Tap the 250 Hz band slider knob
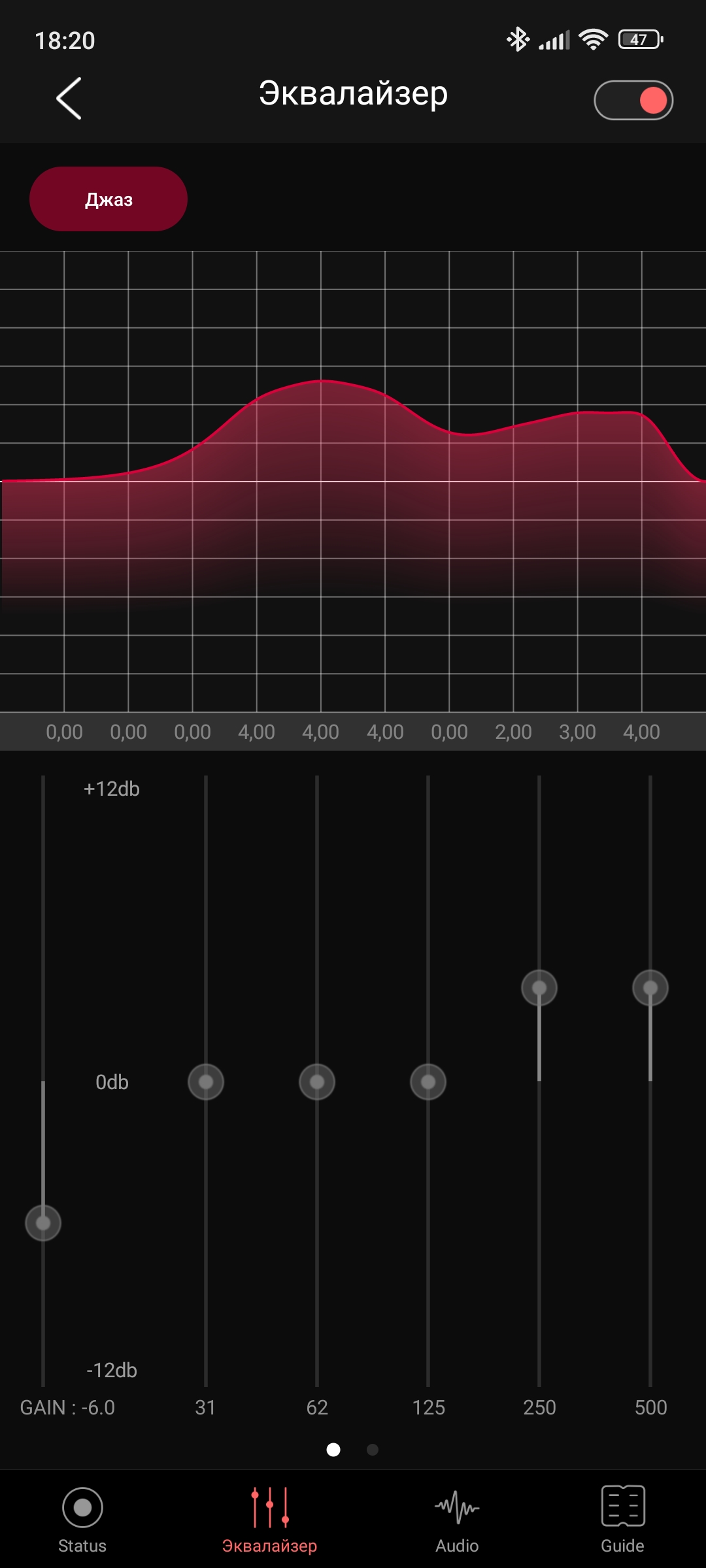 pyautogui.click(x=539, y=988)
